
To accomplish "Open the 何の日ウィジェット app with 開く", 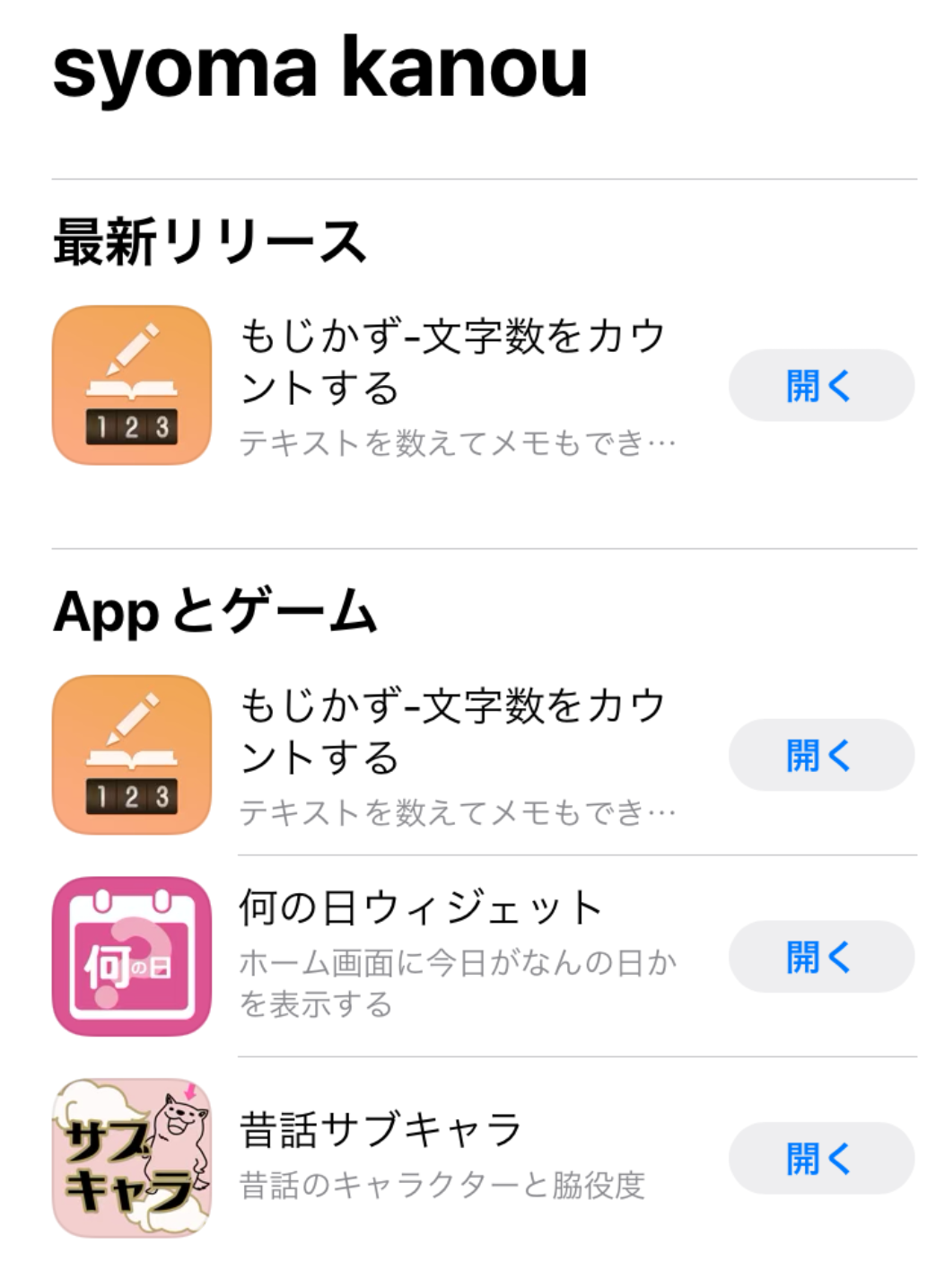I will [x=820, y=957].
